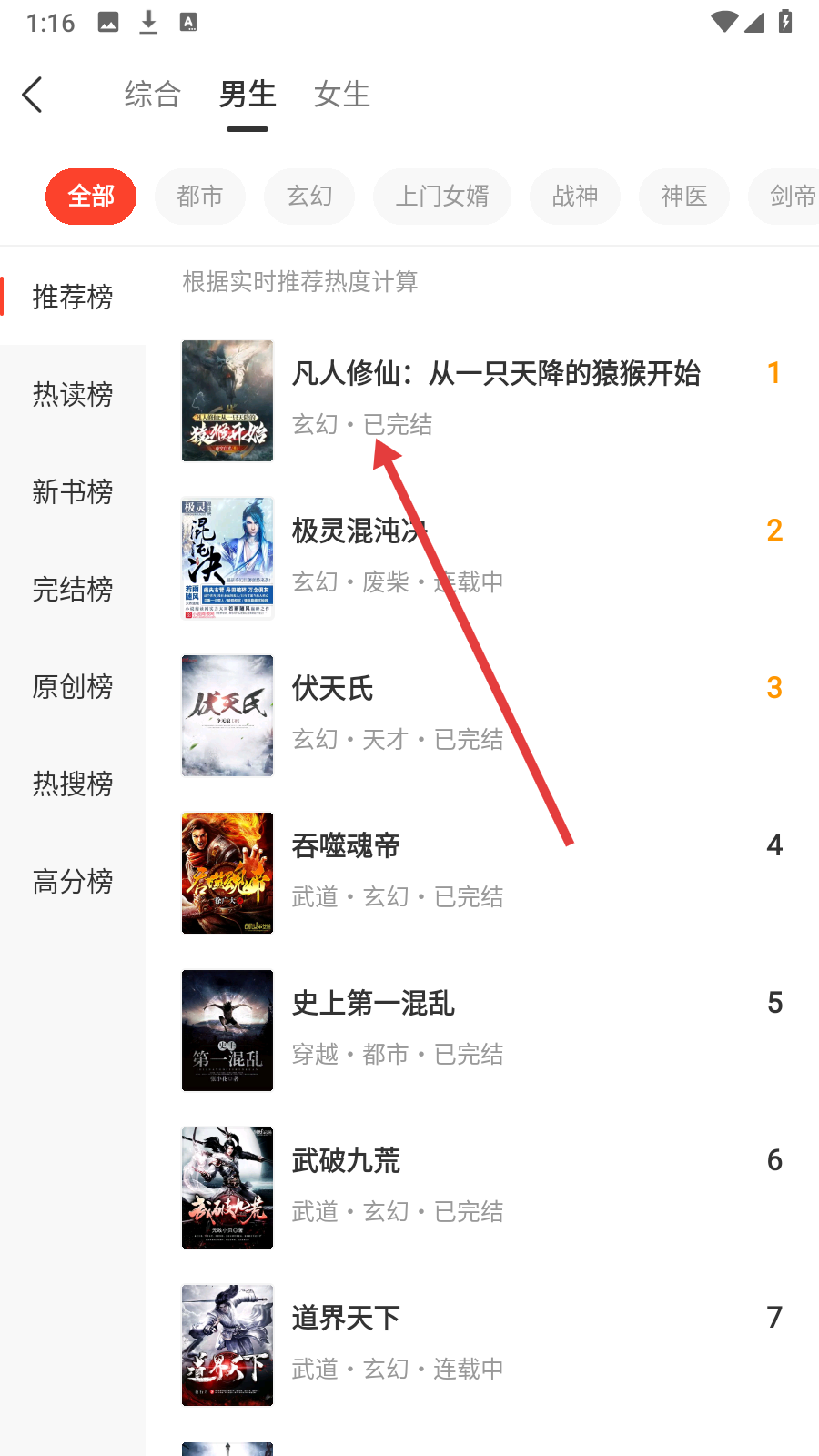This screenshot has width=819, height=1456.
Task: Show the 热搜榜 ranking
Action: click(x=73, y=784)
